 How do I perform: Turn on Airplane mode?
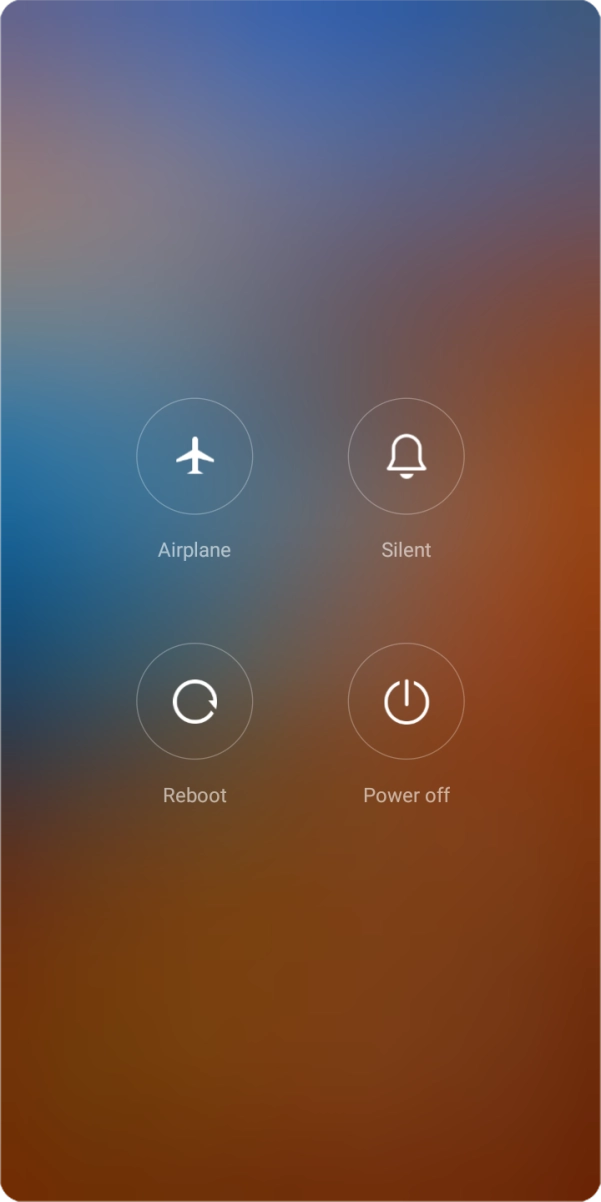tap(194, 456)
